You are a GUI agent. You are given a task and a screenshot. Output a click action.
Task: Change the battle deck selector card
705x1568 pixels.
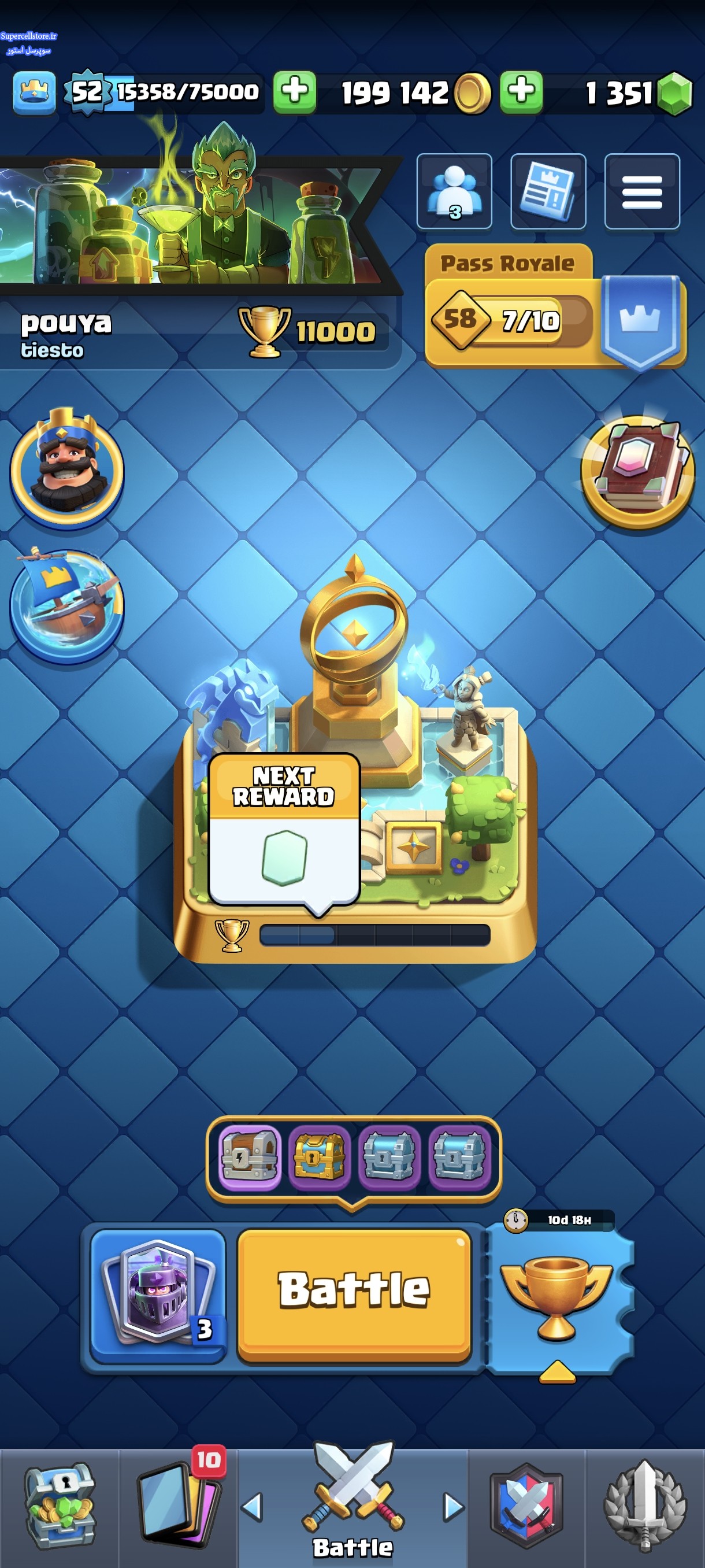(158, 1294)
